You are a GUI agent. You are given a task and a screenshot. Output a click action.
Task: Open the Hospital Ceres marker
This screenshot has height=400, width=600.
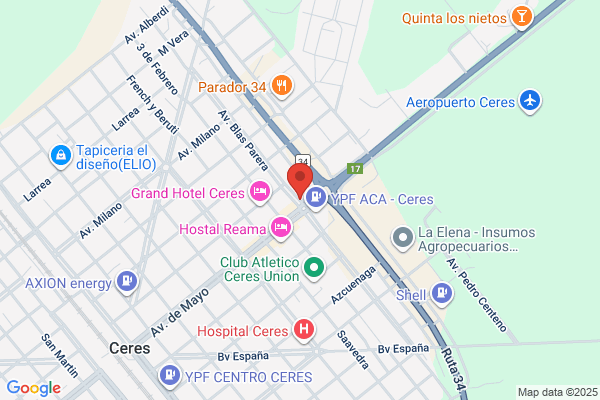tap(304, 330)
